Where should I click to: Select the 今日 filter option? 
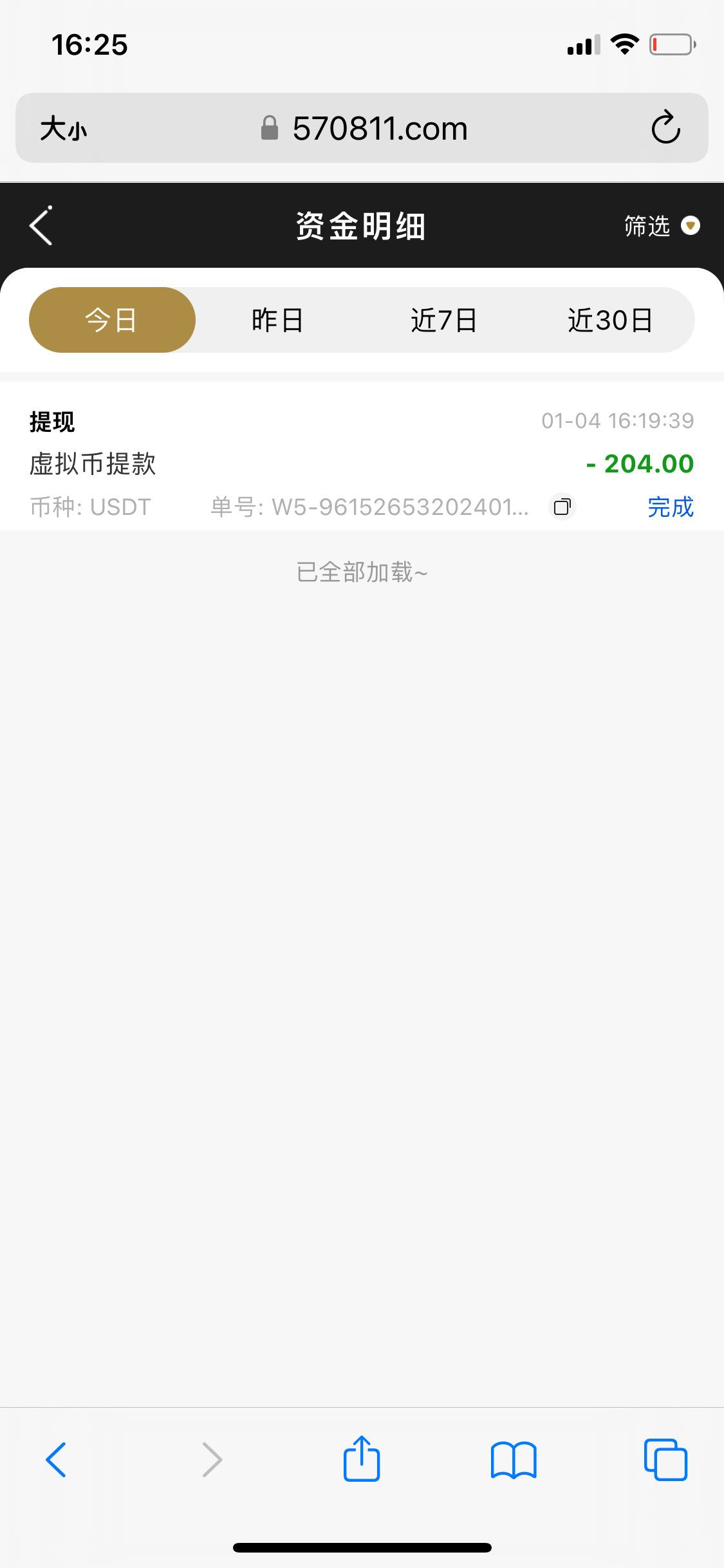pyautogui.click(x=111, y=319)
